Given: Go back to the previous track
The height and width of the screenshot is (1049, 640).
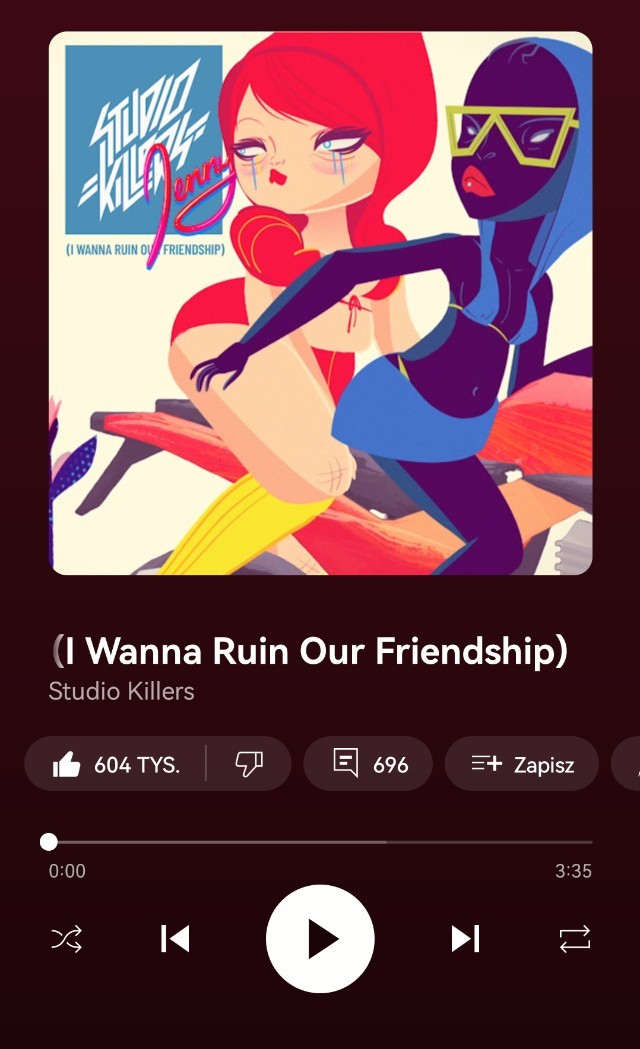Looking at the screenshot, I should pyautogui.click(x=175, y=939).
